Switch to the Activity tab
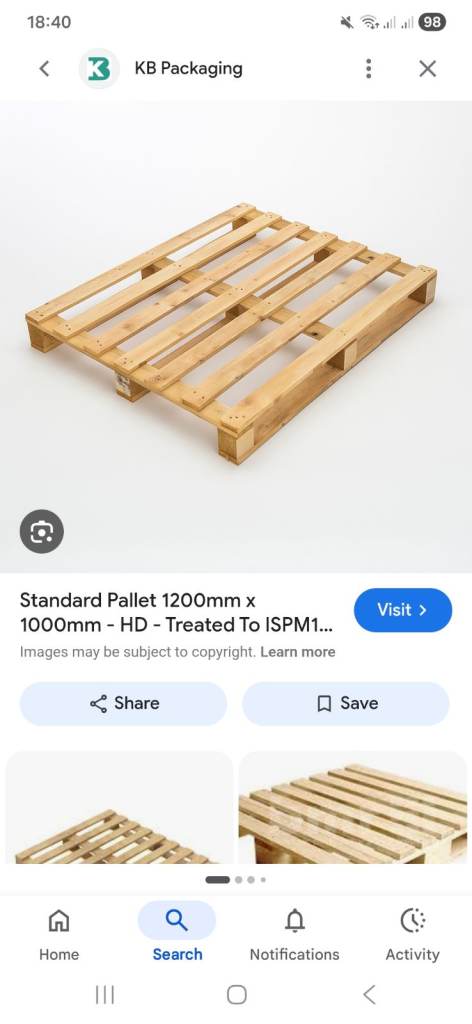Screen dimensions: 472x1024 pos(413,935)
